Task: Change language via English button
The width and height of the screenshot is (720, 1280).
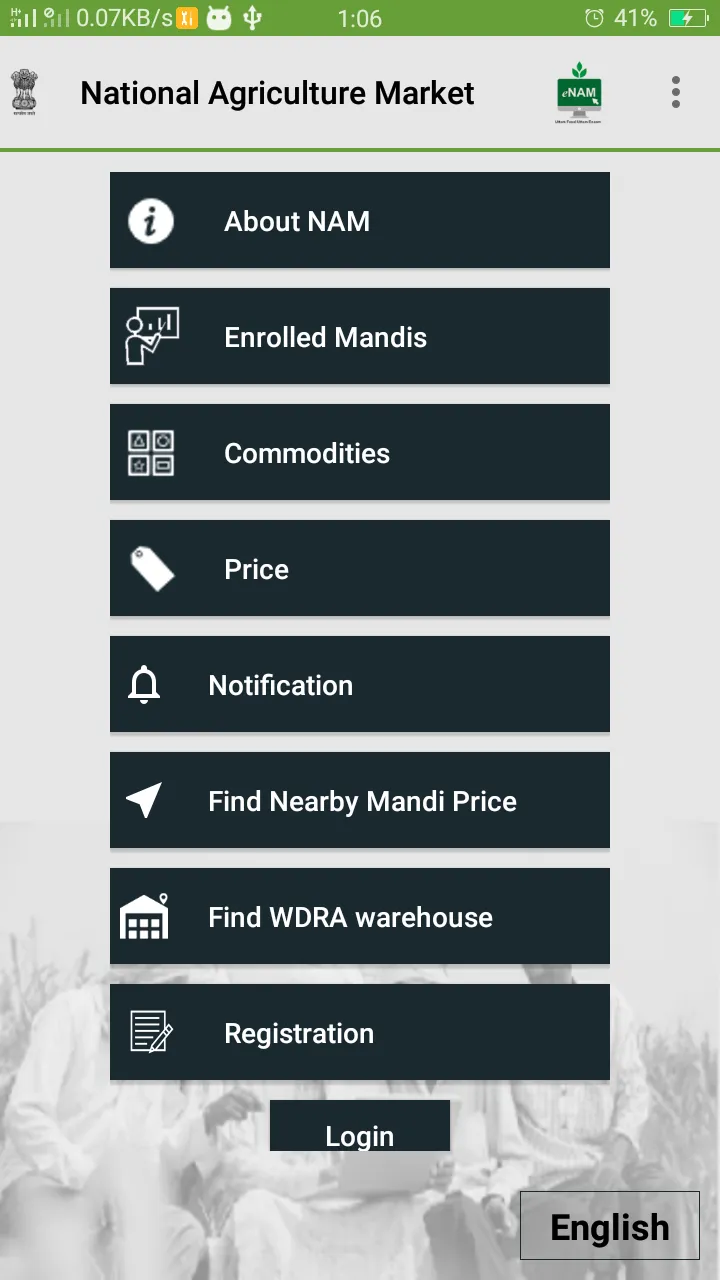Action: pyautogui.click(x=610, y=1226)
